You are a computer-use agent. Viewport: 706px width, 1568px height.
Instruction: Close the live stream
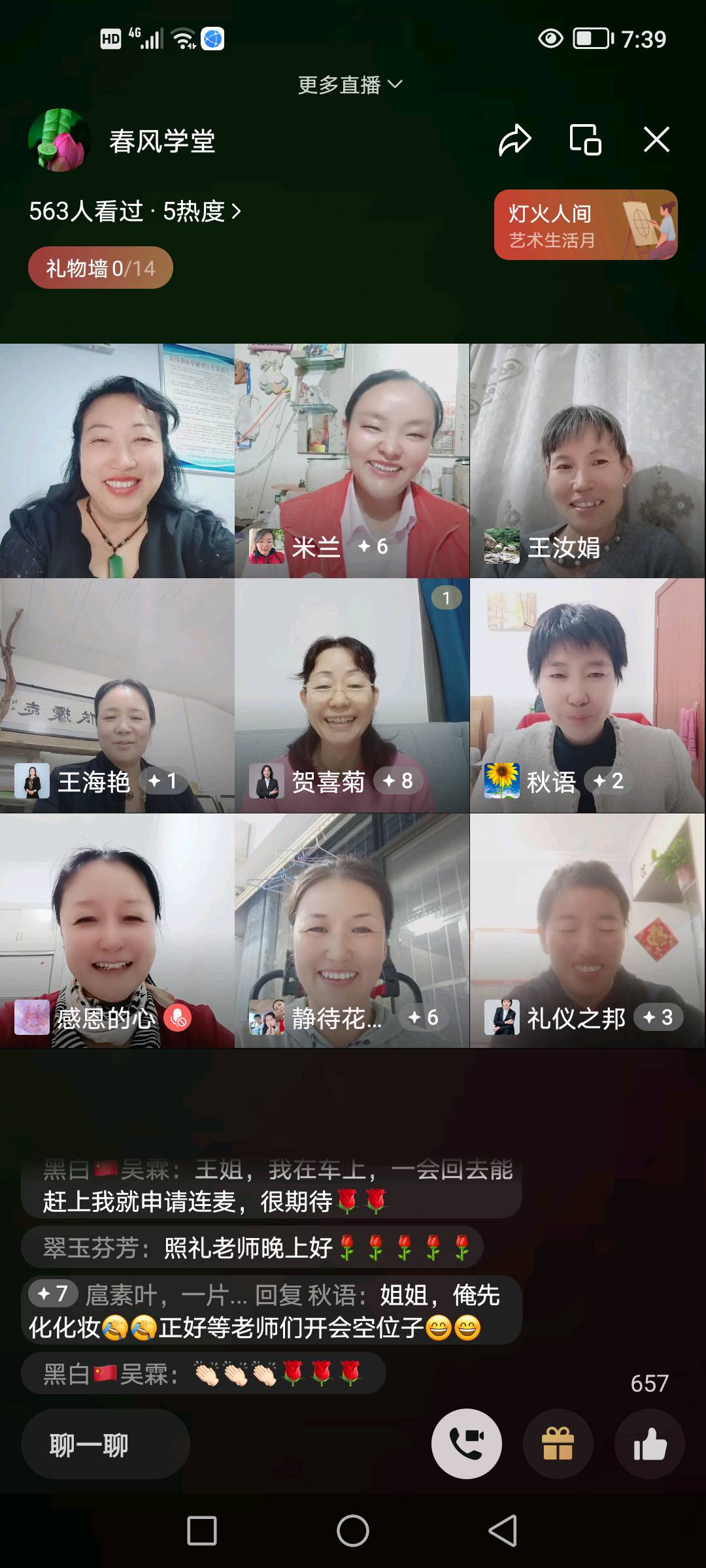pyautogui.click(x=656, y=139)
